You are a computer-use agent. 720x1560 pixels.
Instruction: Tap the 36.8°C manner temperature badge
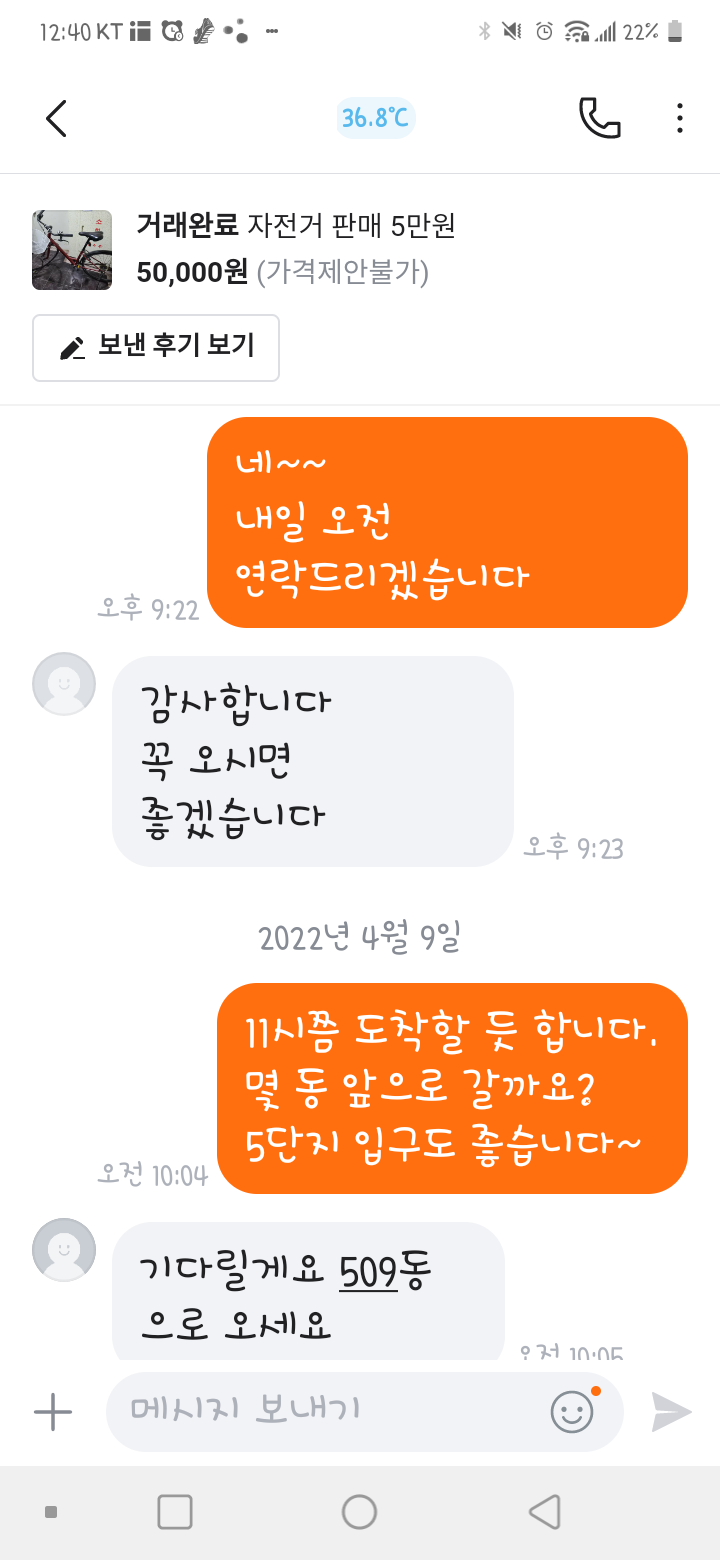pyautogui.click(x=375, y=119)
